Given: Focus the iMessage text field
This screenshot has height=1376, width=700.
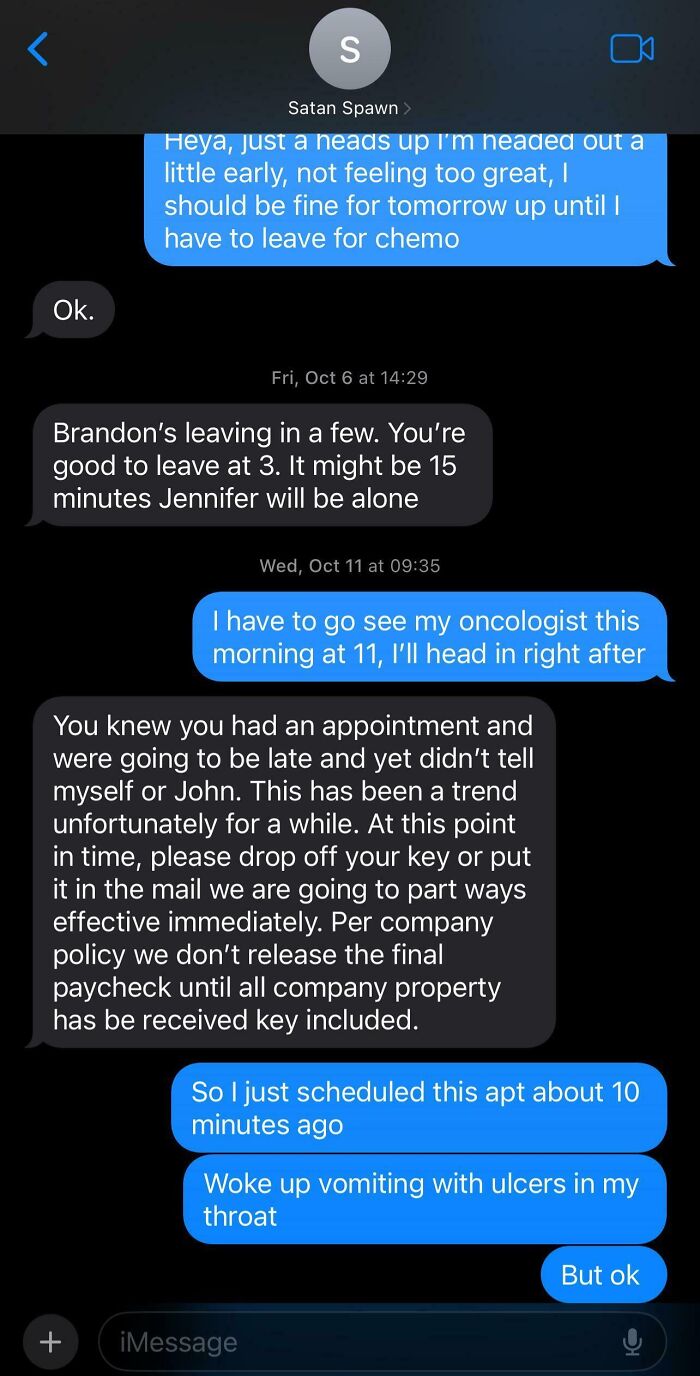Looking at the screenshot, I should (360, 1341).
